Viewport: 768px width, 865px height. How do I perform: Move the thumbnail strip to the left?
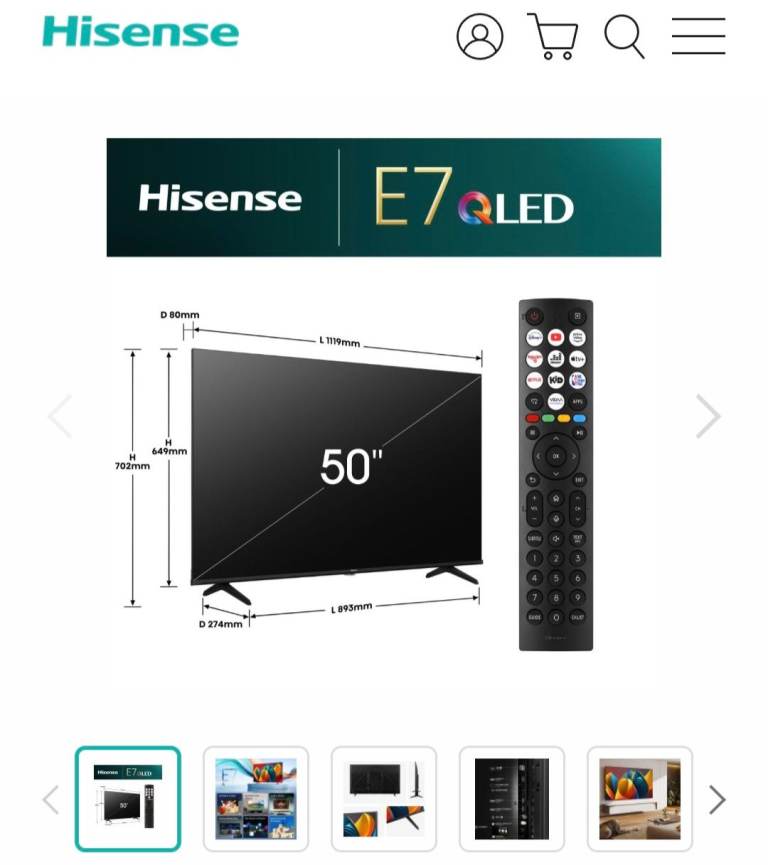(x=50, y=799)
